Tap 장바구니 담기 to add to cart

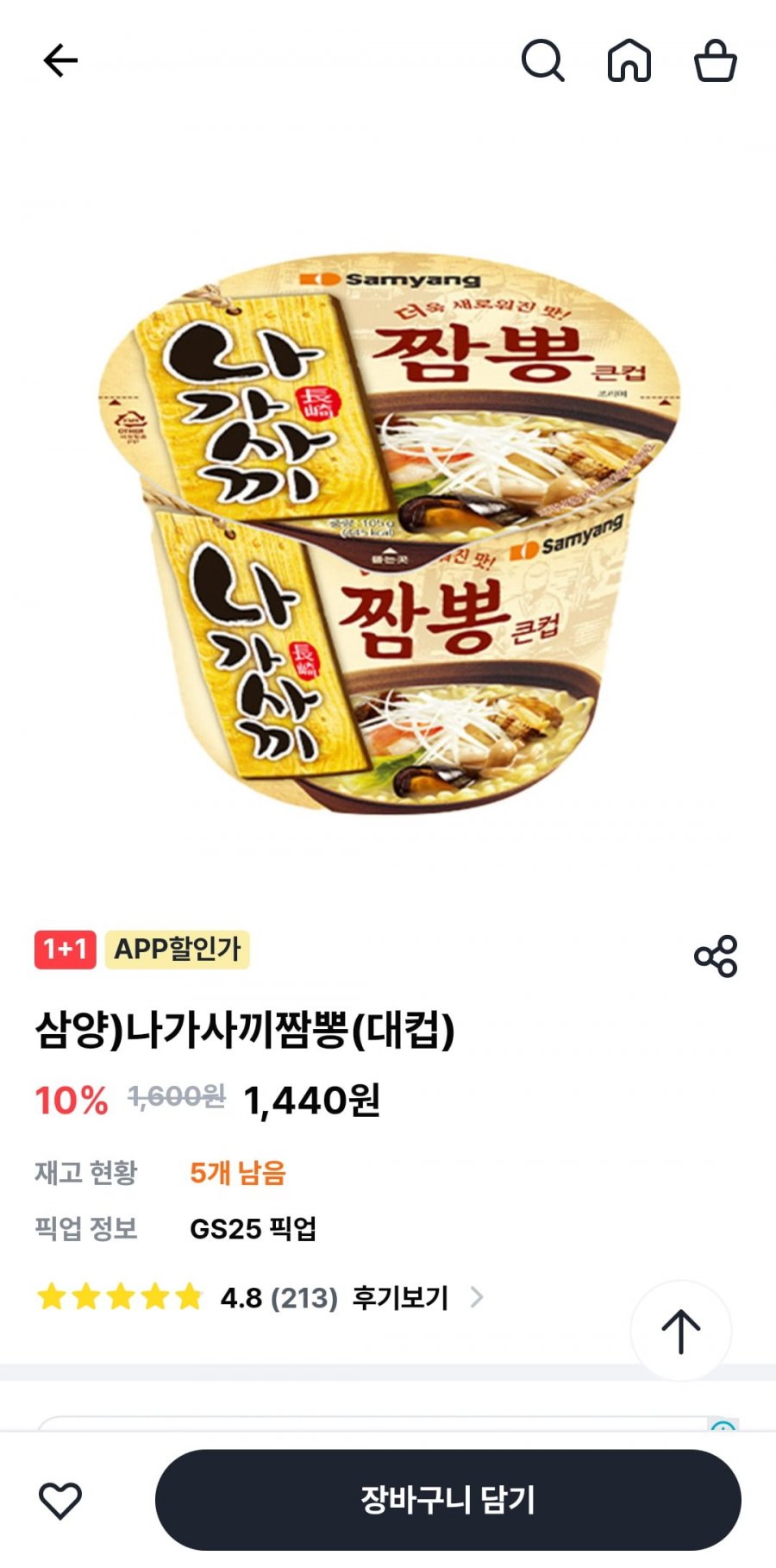coord(447,1500)
